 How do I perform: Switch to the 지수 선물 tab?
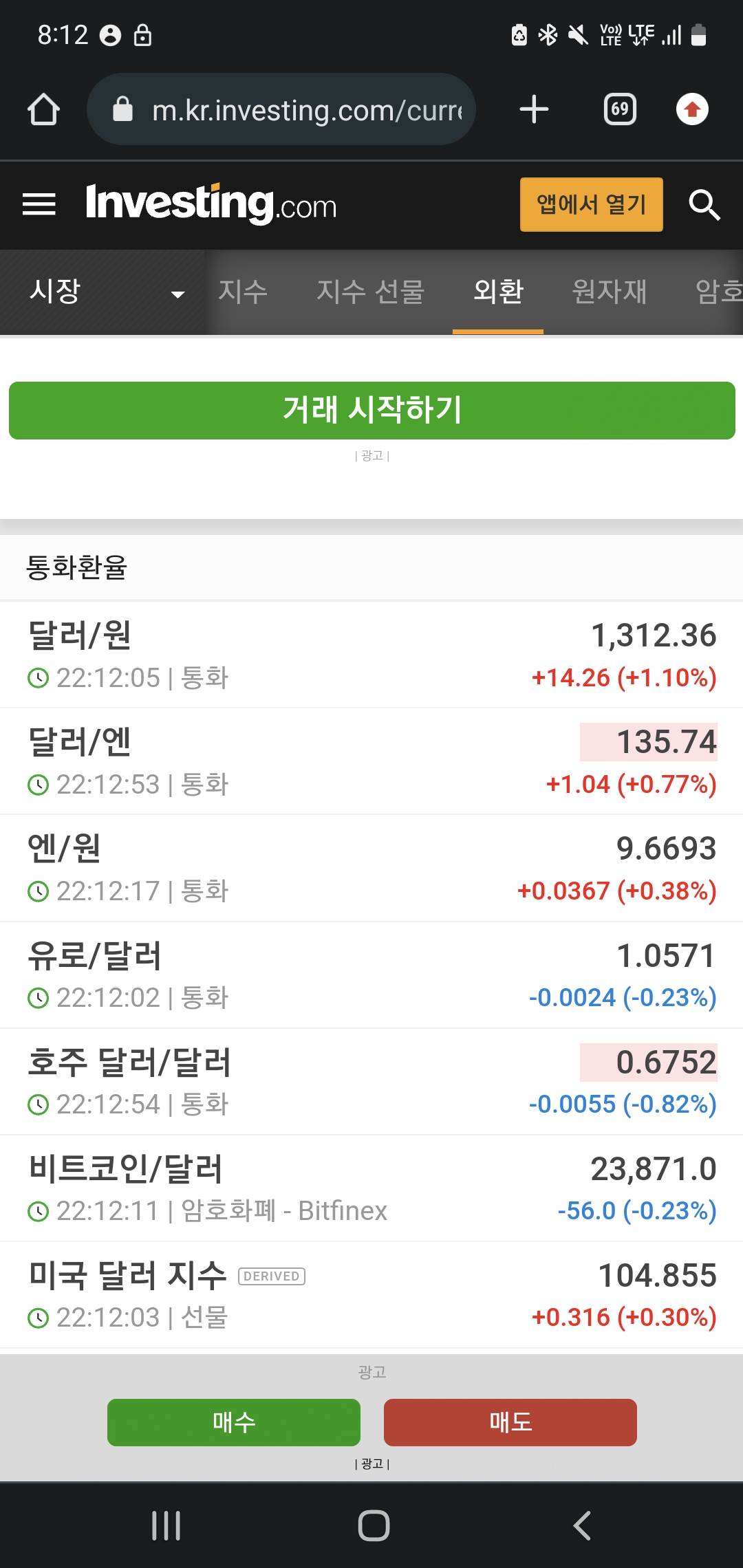coord(370,292)
